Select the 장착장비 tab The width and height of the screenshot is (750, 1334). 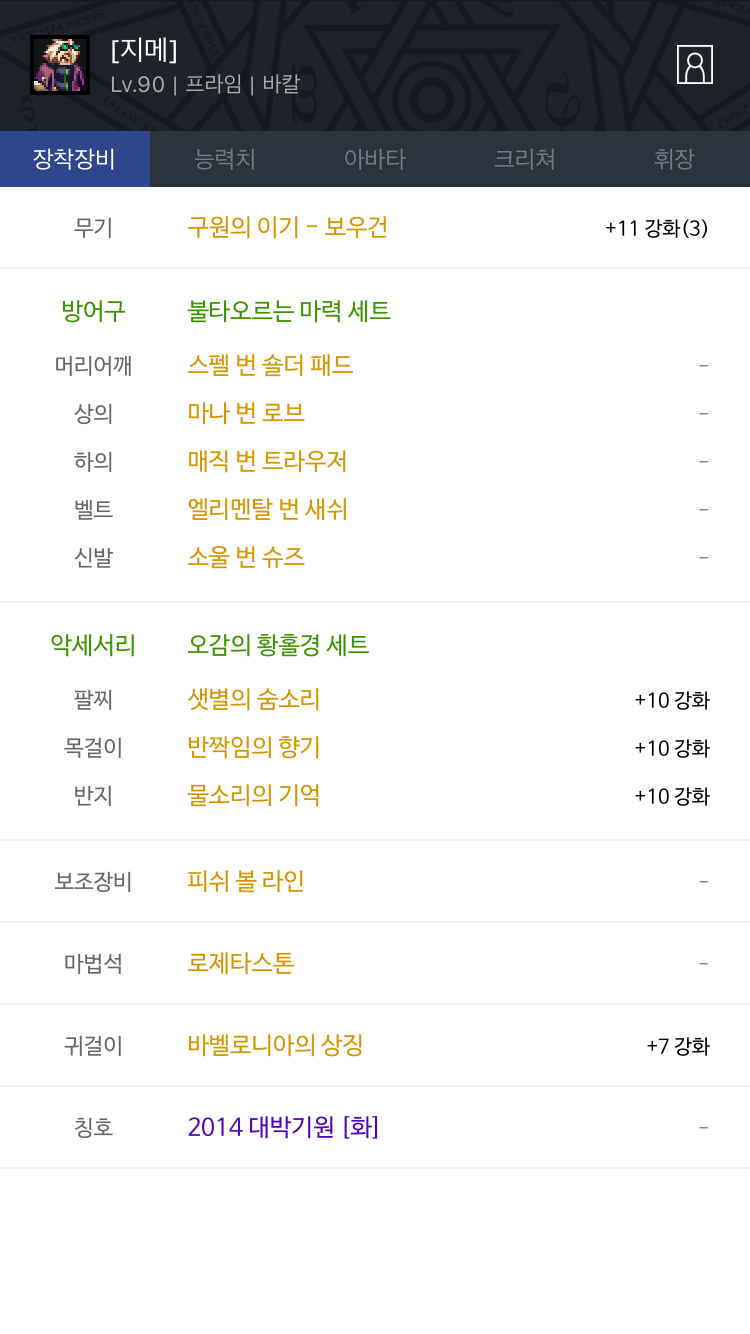(x=75, y=159)
